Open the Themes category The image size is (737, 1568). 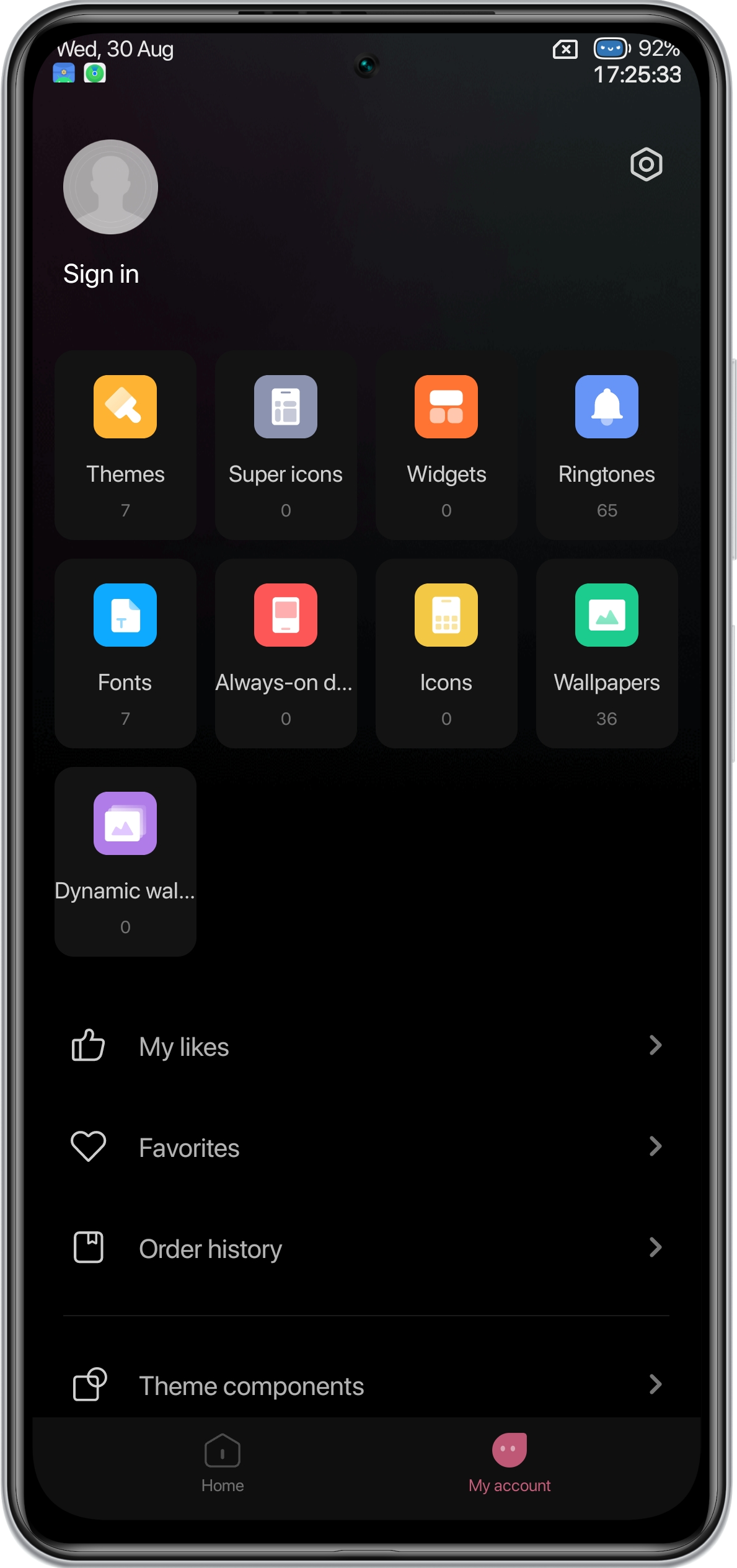125,445
